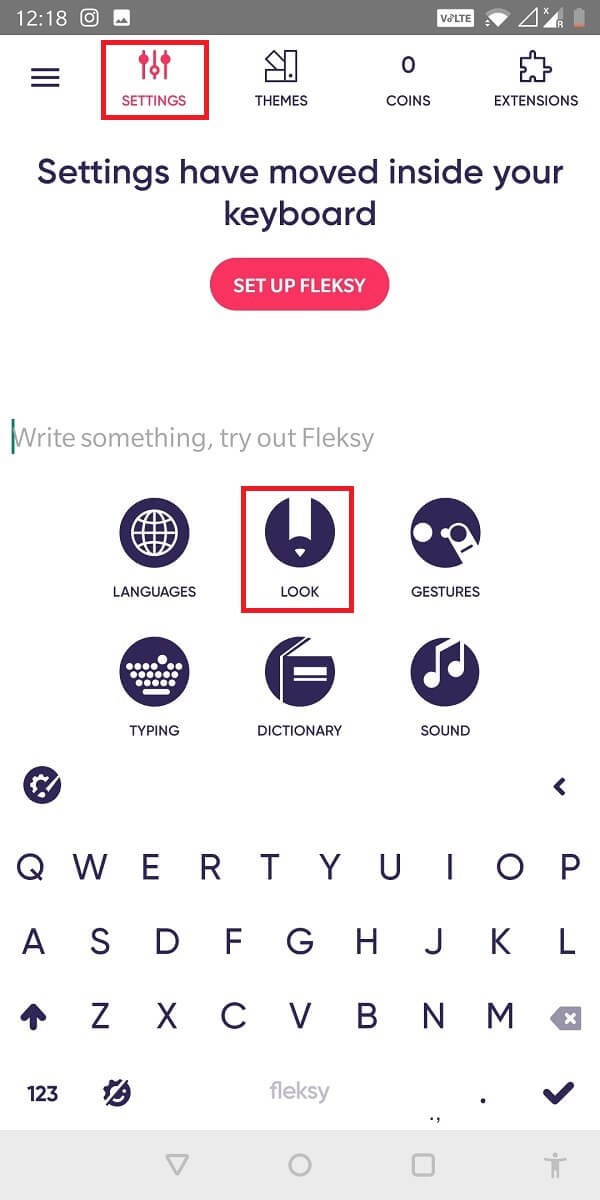The image size is (600, 1200).
Task: Tap the shift key
Action: tap(34, 1017)
